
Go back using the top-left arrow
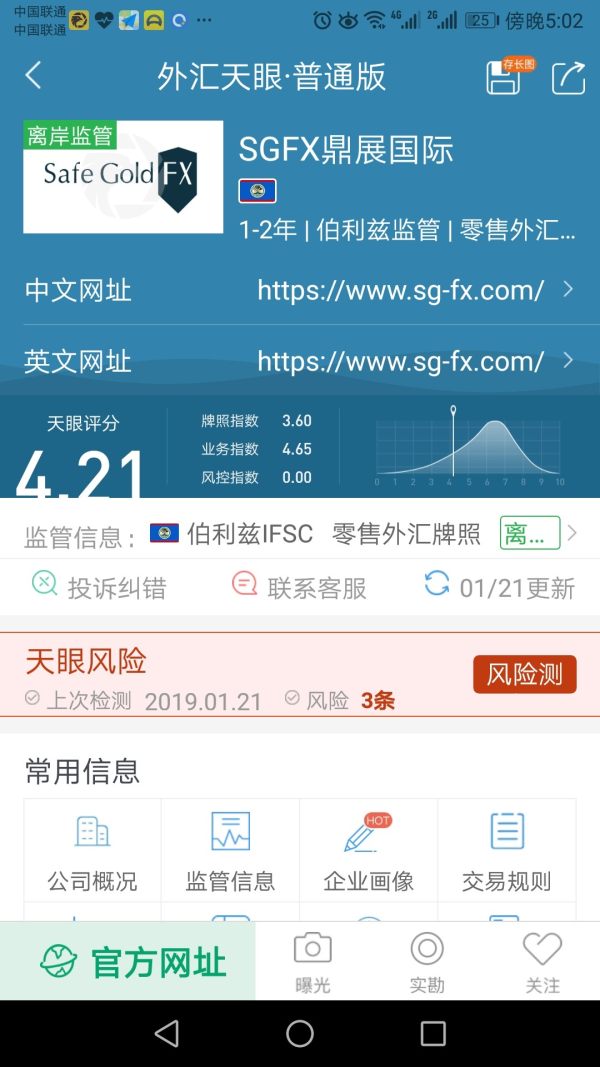34,76
